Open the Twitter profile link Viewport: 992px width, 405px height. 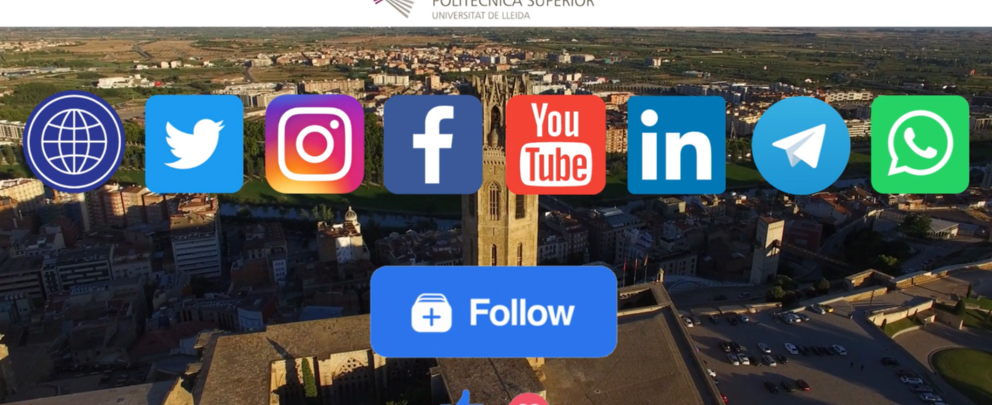[x=194, y=144]
